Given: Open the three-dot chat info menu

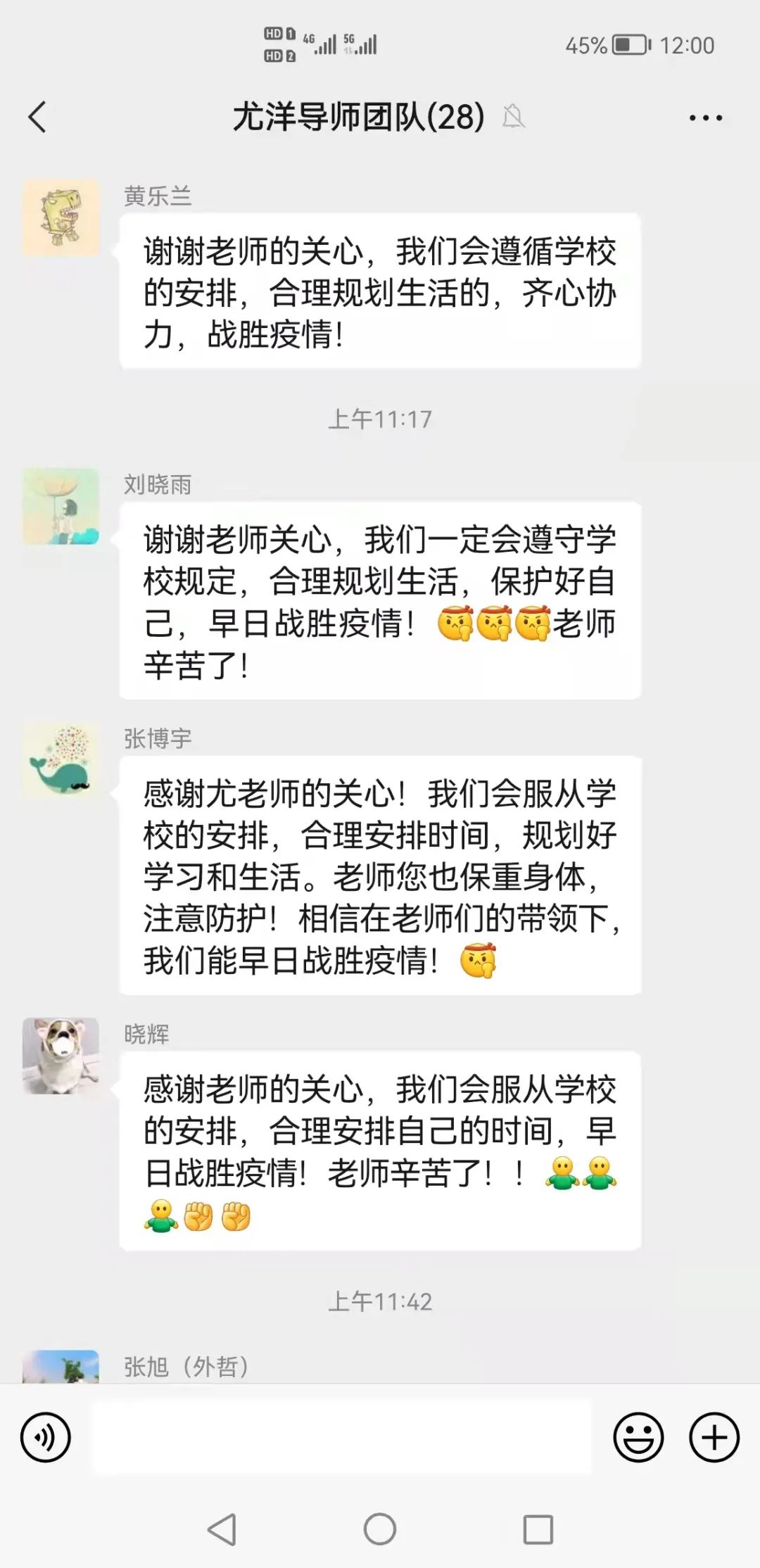Looking at the screenshot, I should pyautogui.click(x=705, y=118).
